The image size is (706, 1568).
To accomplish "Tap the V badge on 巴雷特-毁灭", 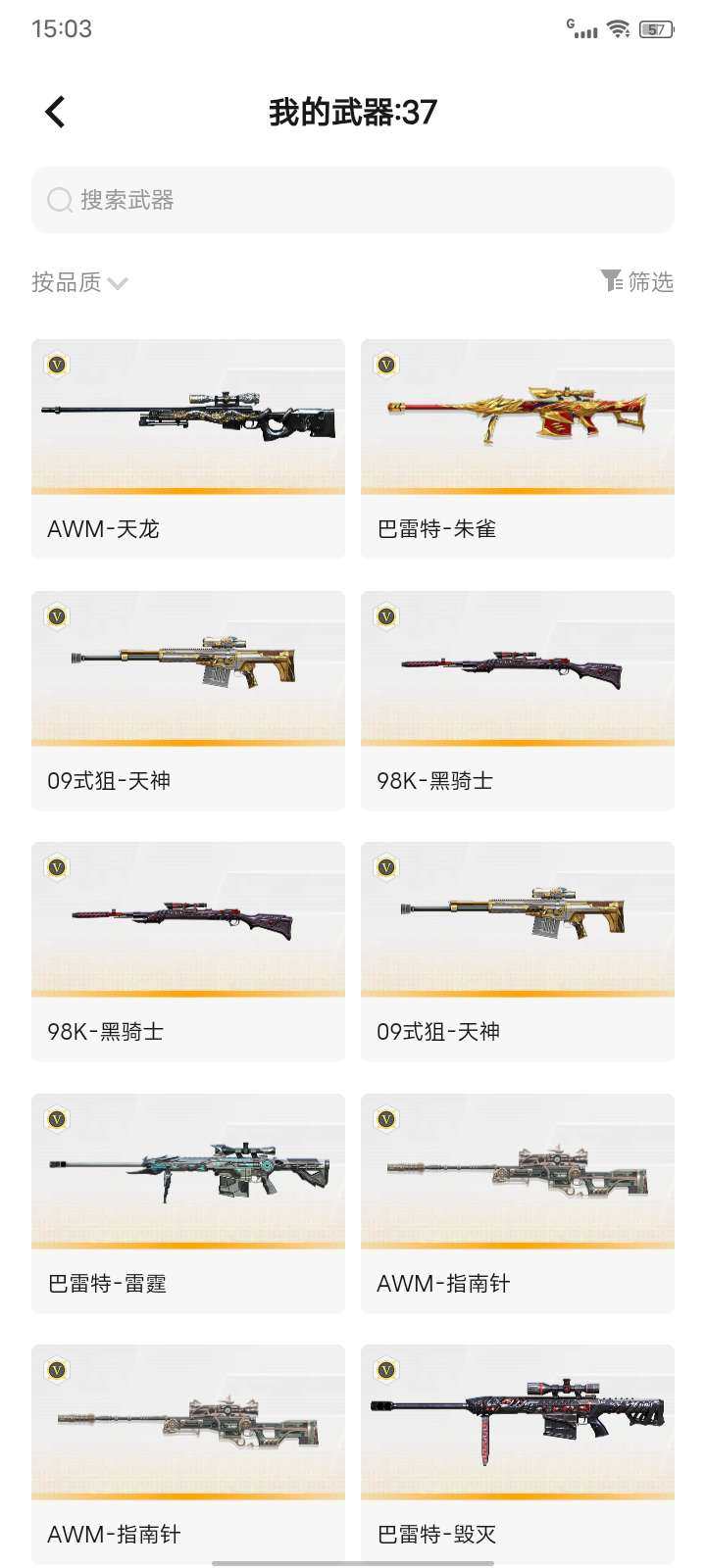I will pyautogui.click(x=387, y=1370).
